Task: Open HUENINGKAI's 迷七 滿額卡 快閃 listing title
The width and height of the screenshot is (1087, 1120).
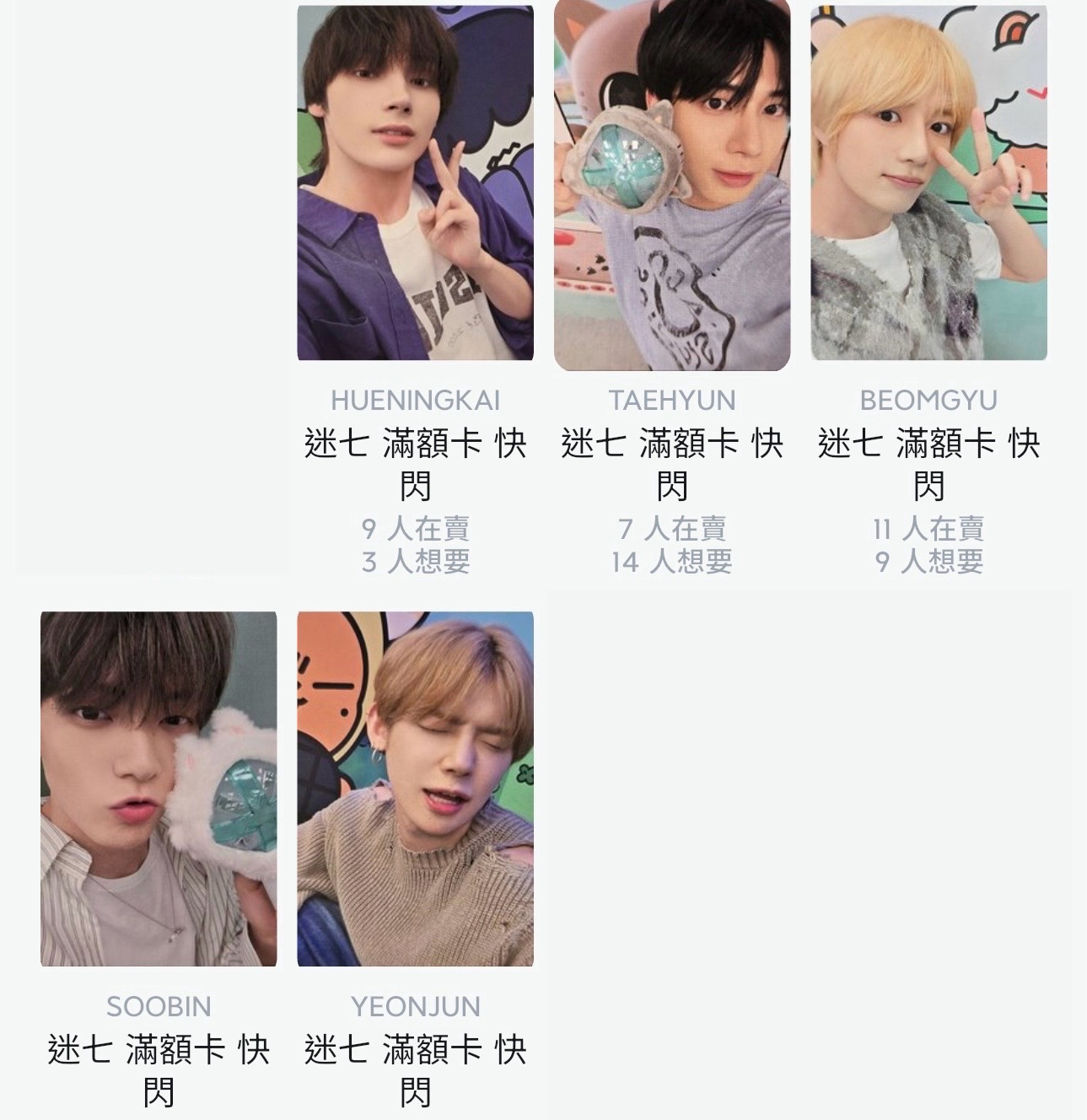Action: click(414, 462)
